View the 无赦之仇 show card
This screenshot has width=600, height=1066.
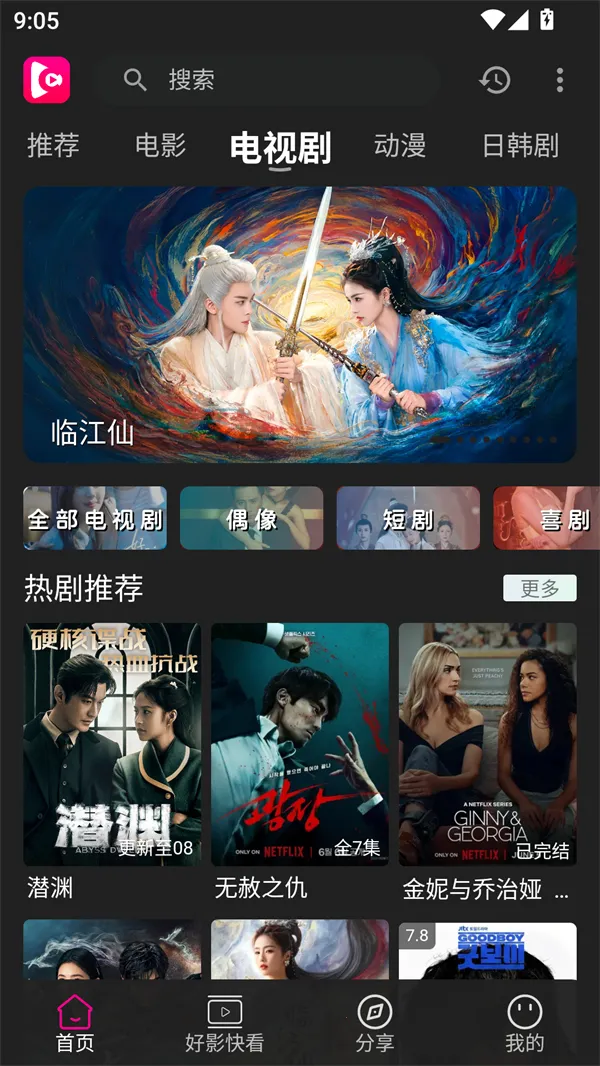(300, 745)
